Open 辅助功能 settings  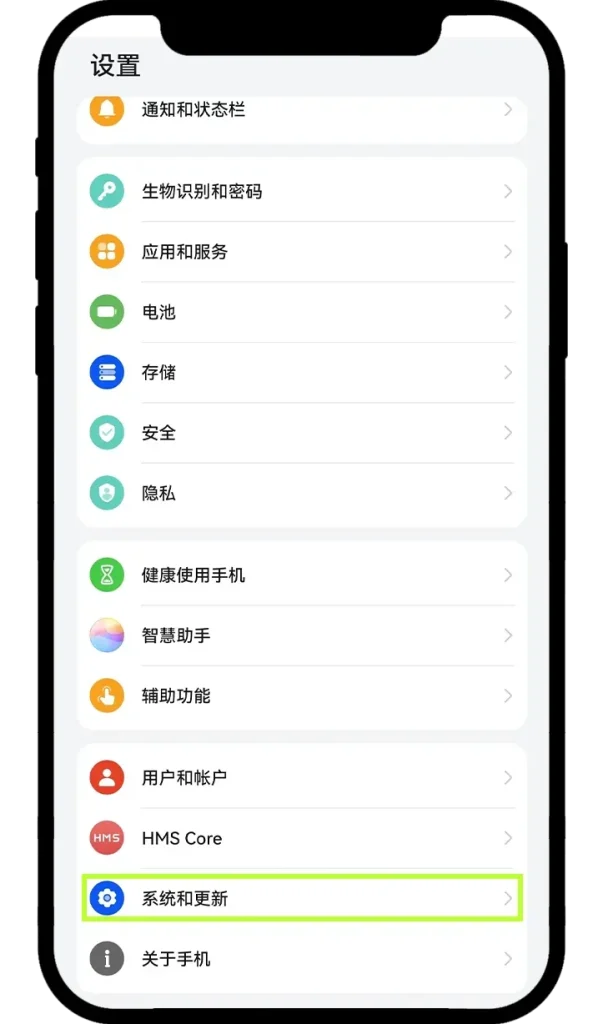[x=300, y=696]
